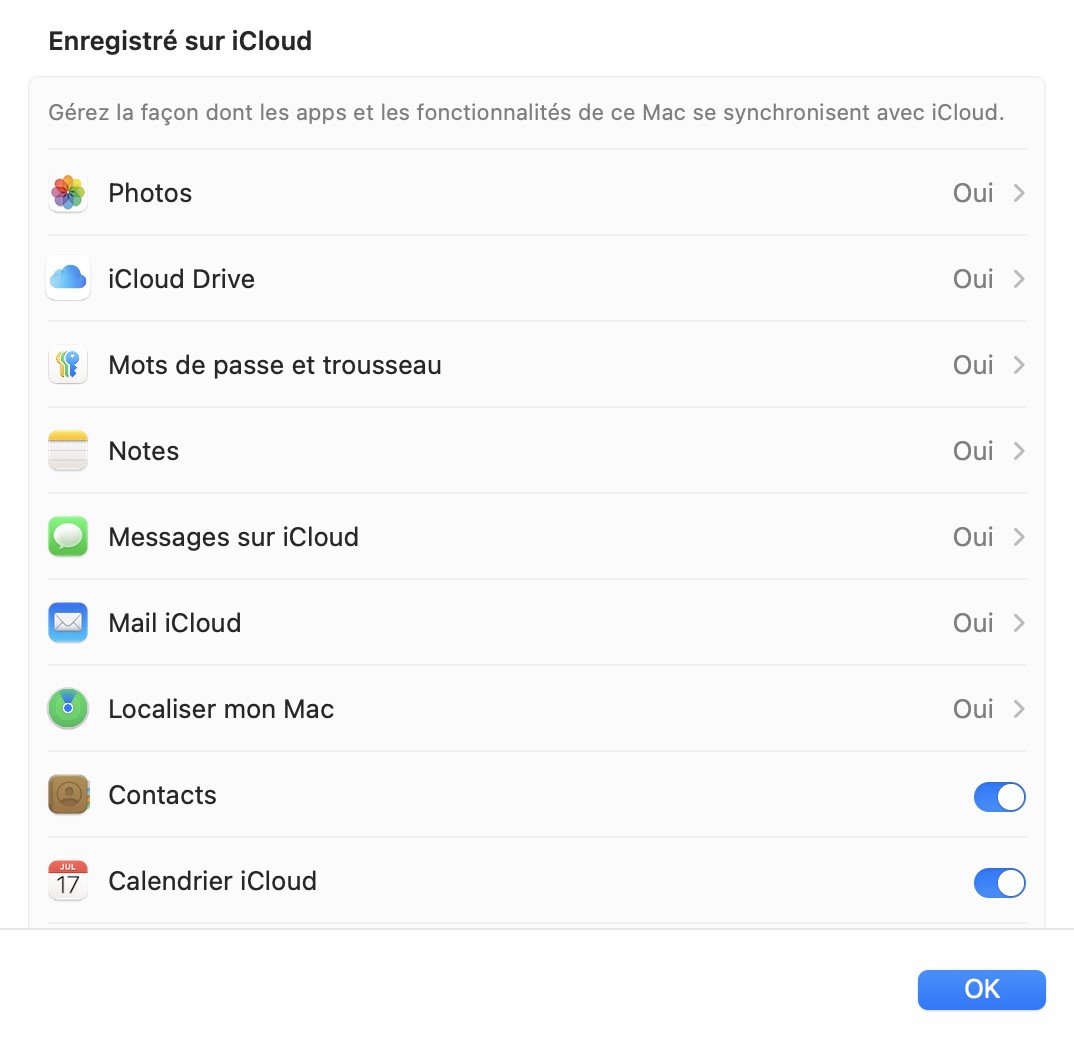Open Mail iCloud settings
Image resolution: width=1074 pixels, height=1042 pixels.
pos(536,623)
